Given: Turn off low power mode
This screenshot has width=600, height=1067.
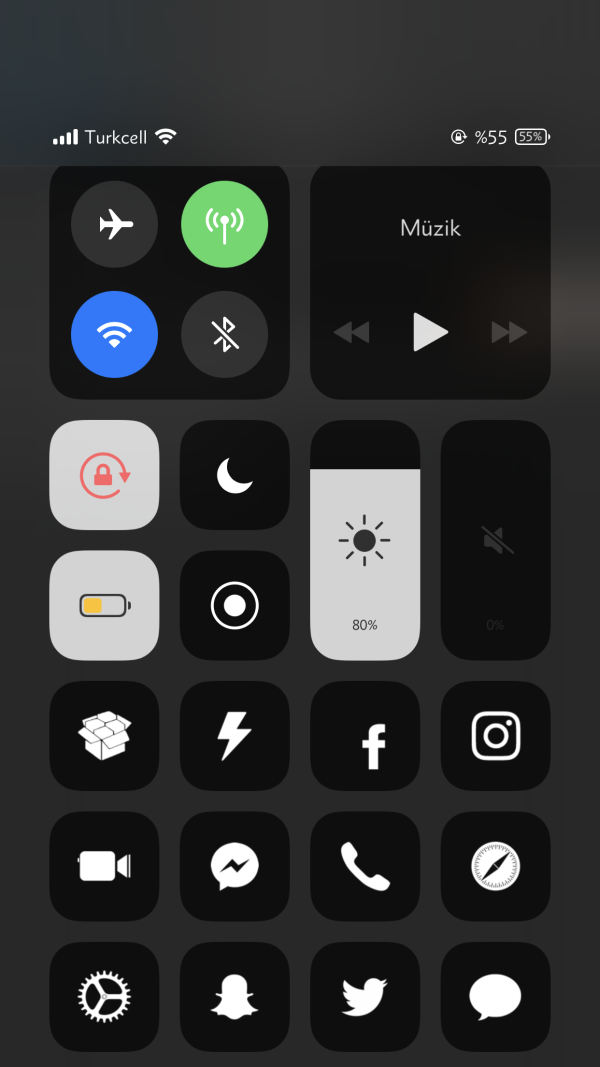Looking at the screenshot, I should tap(104, 605).
